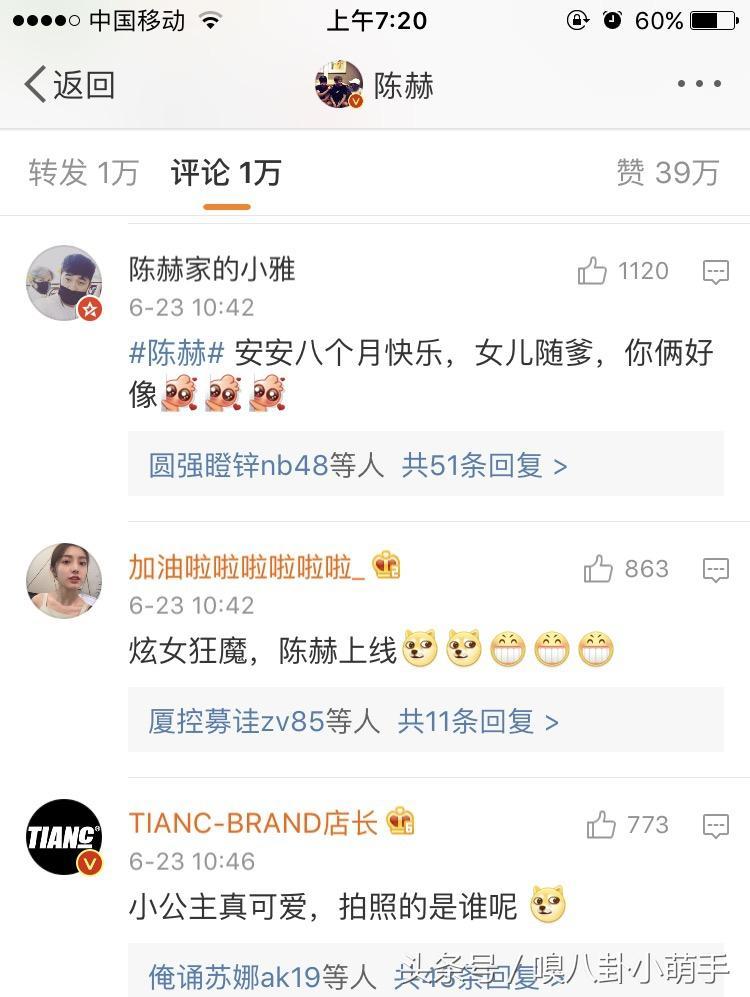Like 加油啦啦啦啦啦啦_'s comment
Viewport: 750px width, 997px height.
[599, 569]
